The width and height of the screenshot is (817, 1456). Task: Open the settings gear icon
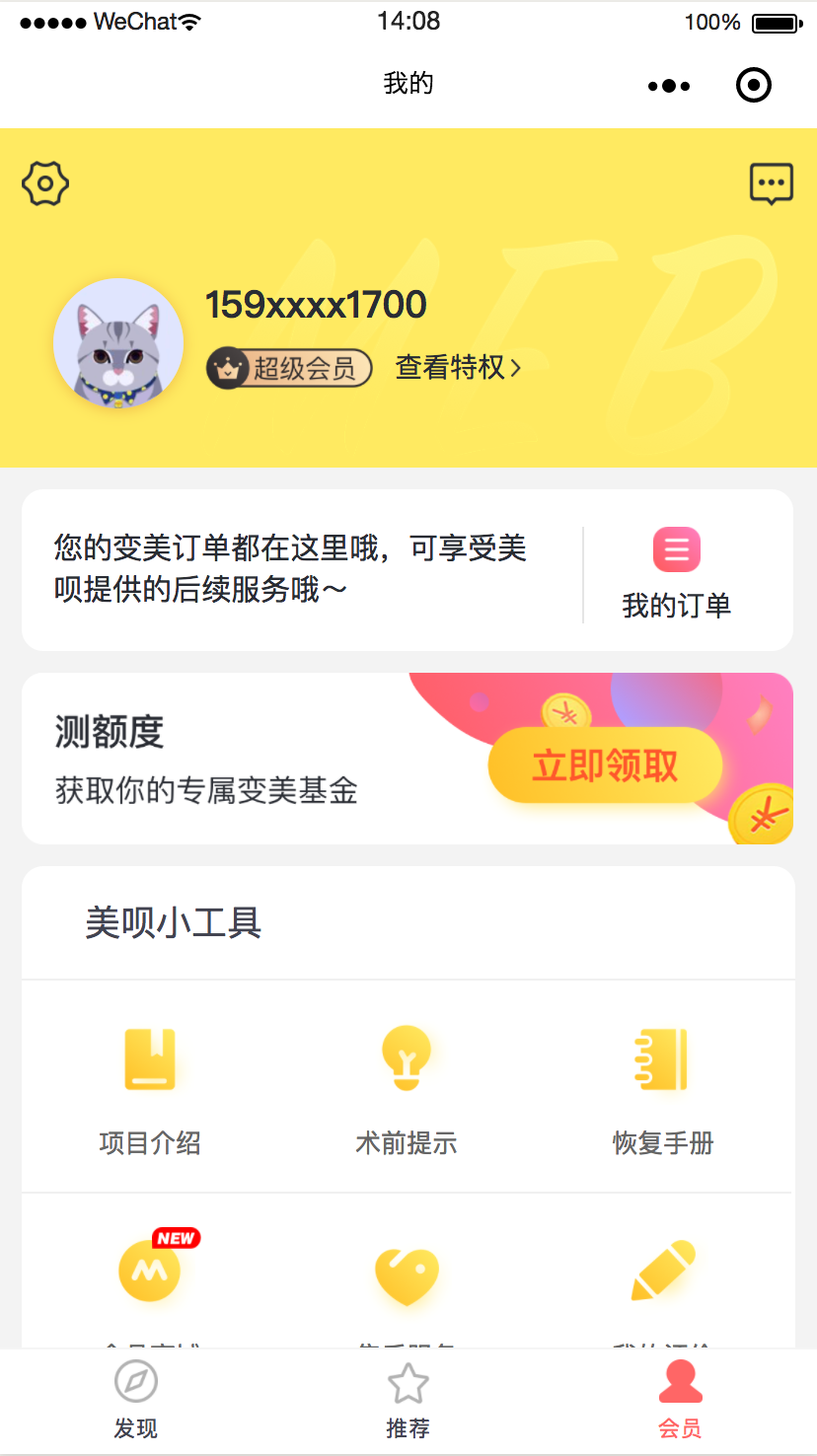point(43,182)
